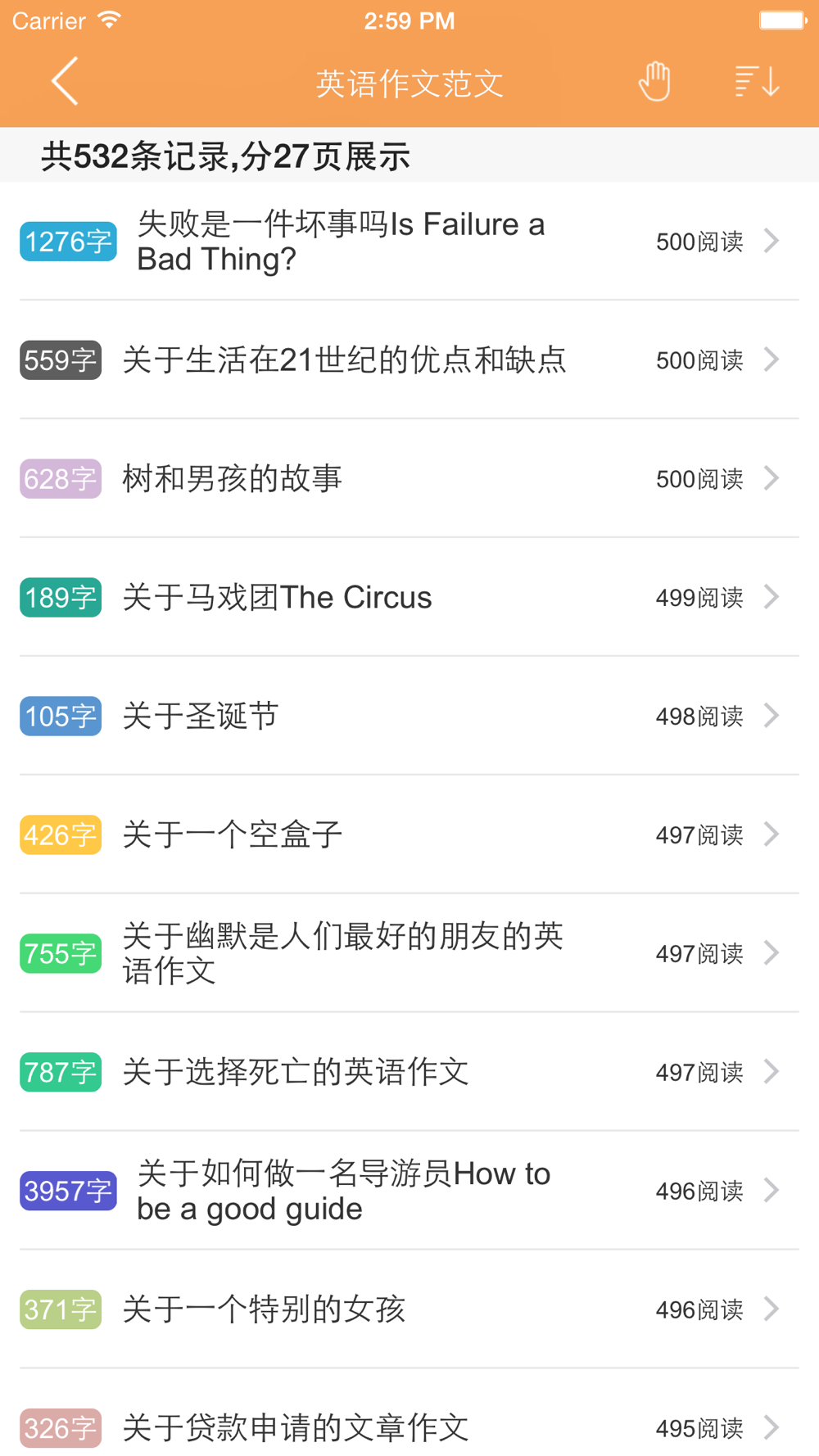Open 关于幽默是人们最好的朋友的英语作文

(x=409, y=954)
